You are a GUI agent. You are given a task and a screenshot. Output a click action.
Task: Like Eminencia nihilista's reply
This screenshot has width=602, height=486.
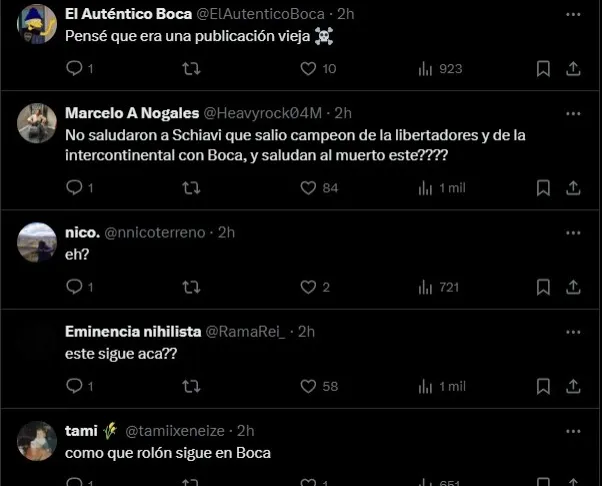(x=308, y=386)
